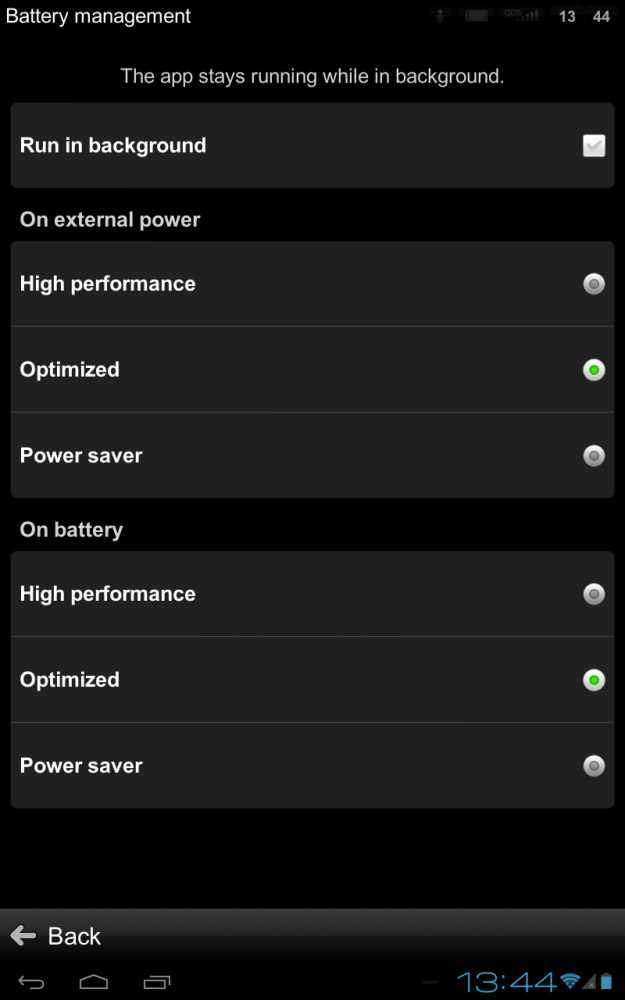The image size is (625, 1000).
Task: Choose Power saver on battery
Action: [x=594, y=766]
